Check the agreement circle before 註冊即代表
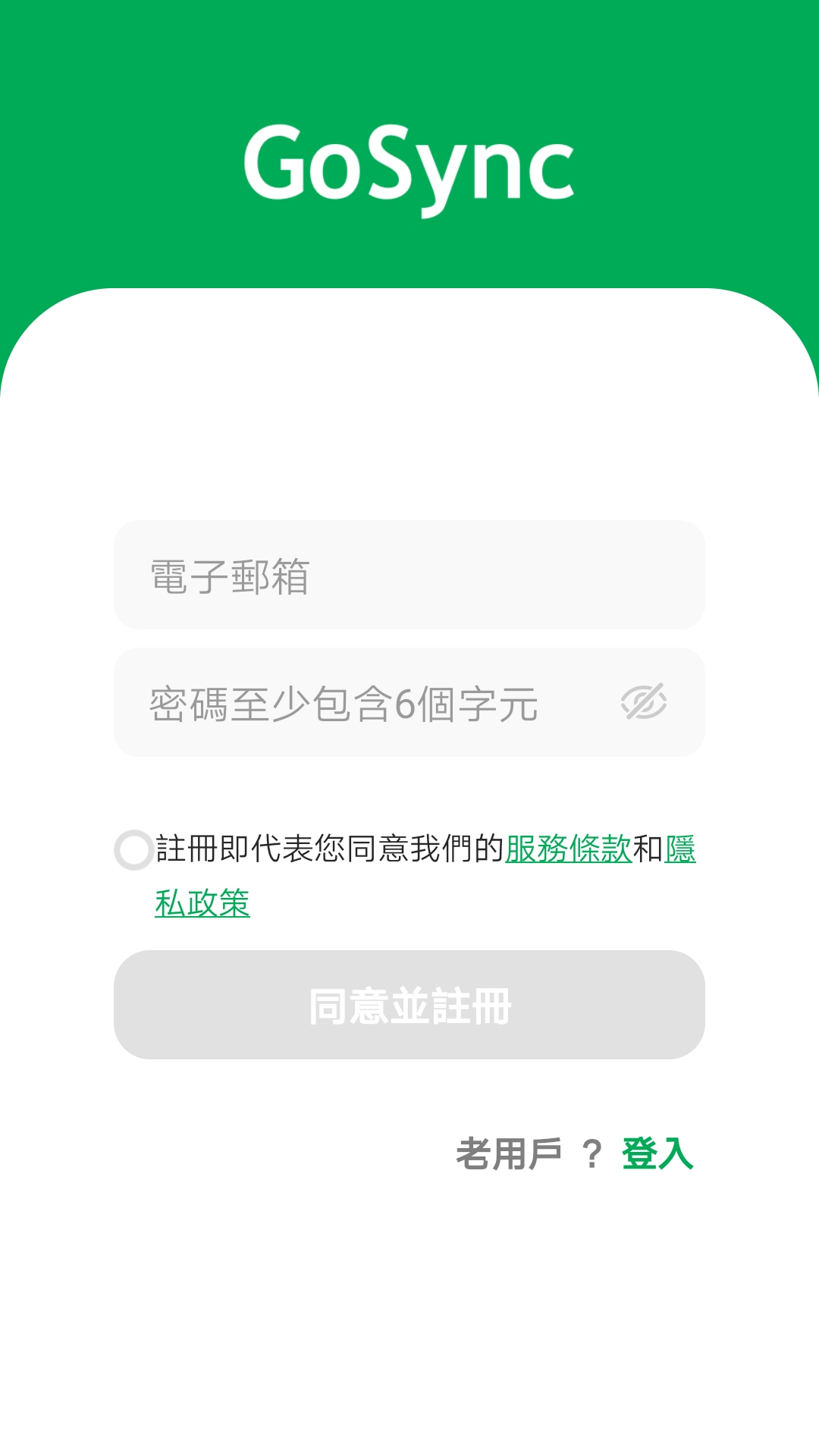 [133, 850]
